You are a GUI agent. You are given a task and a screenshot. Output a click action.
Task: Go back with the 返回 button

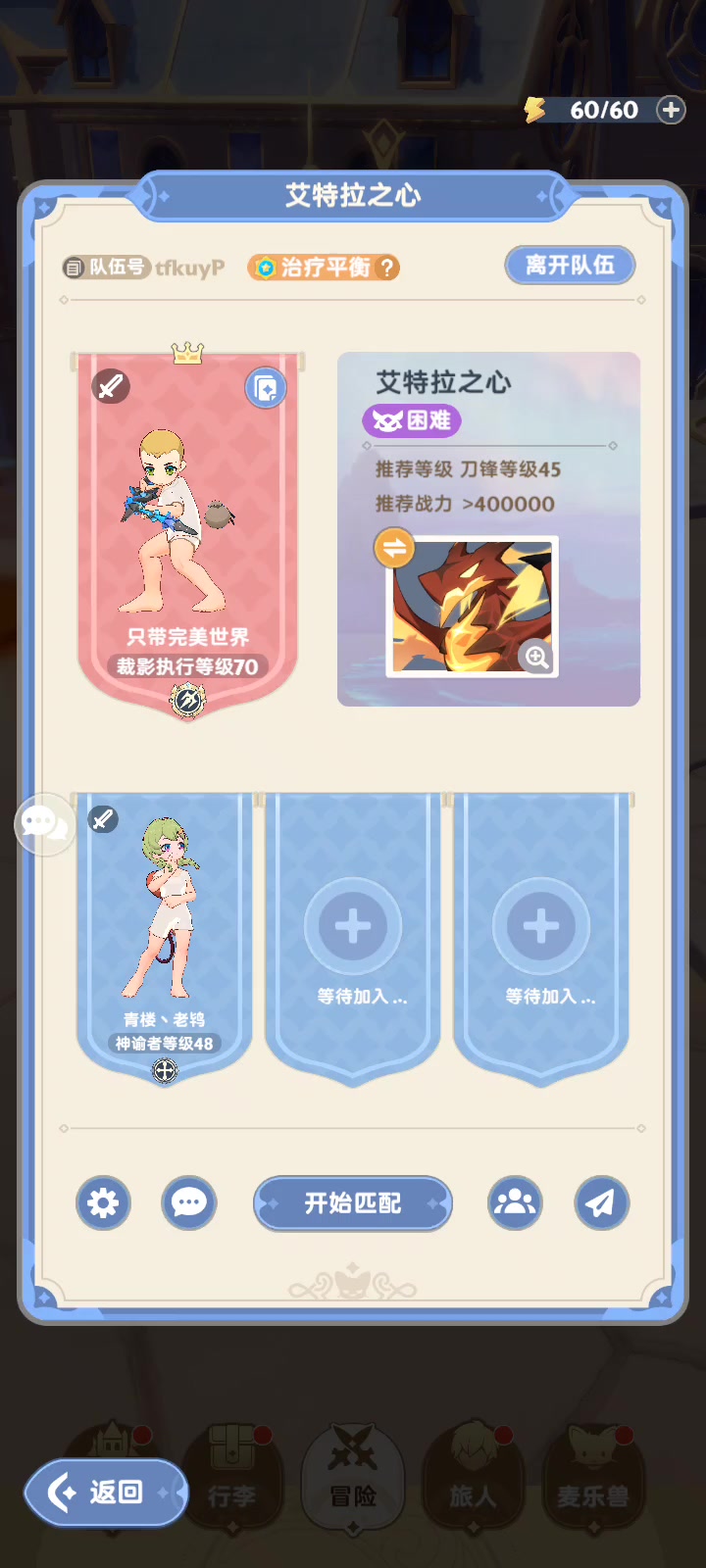click(x=105, y=1493)
